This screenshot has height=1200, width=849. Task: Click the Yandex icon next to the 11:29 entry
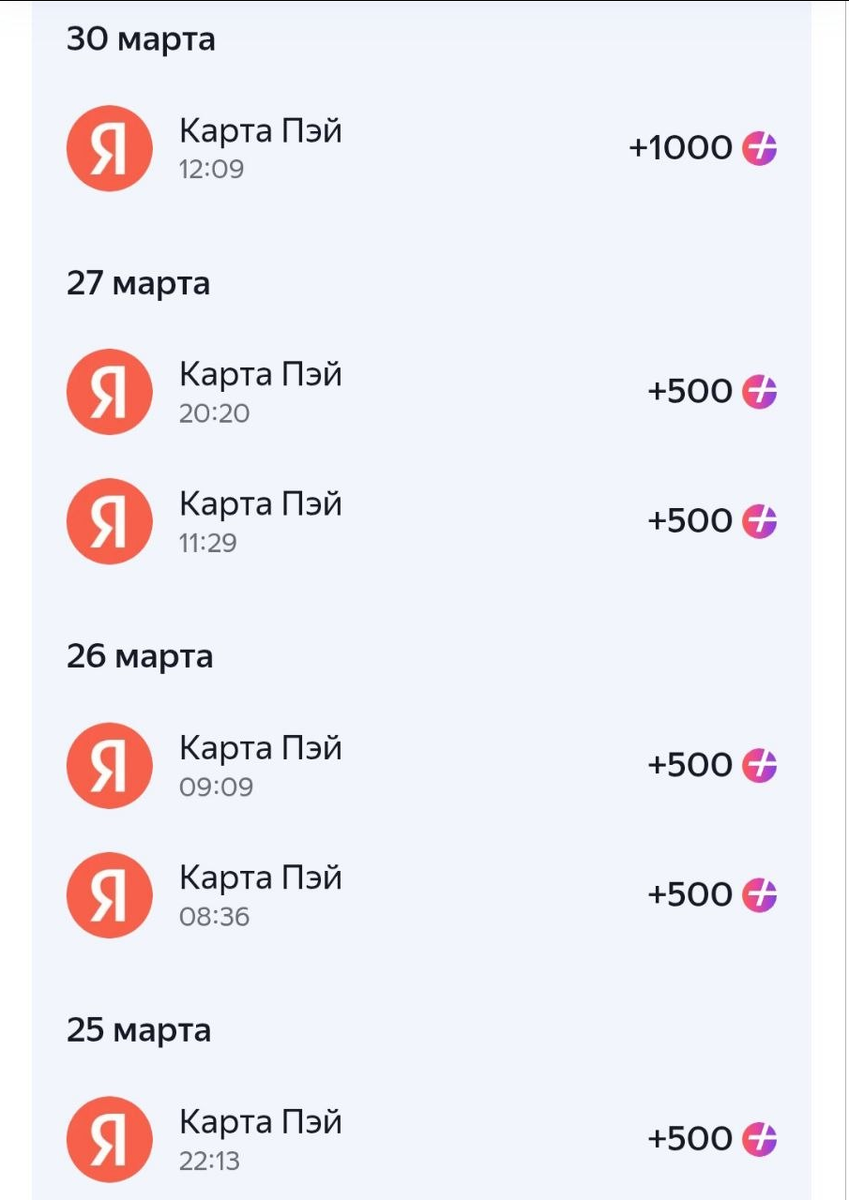tap(109, 521)
